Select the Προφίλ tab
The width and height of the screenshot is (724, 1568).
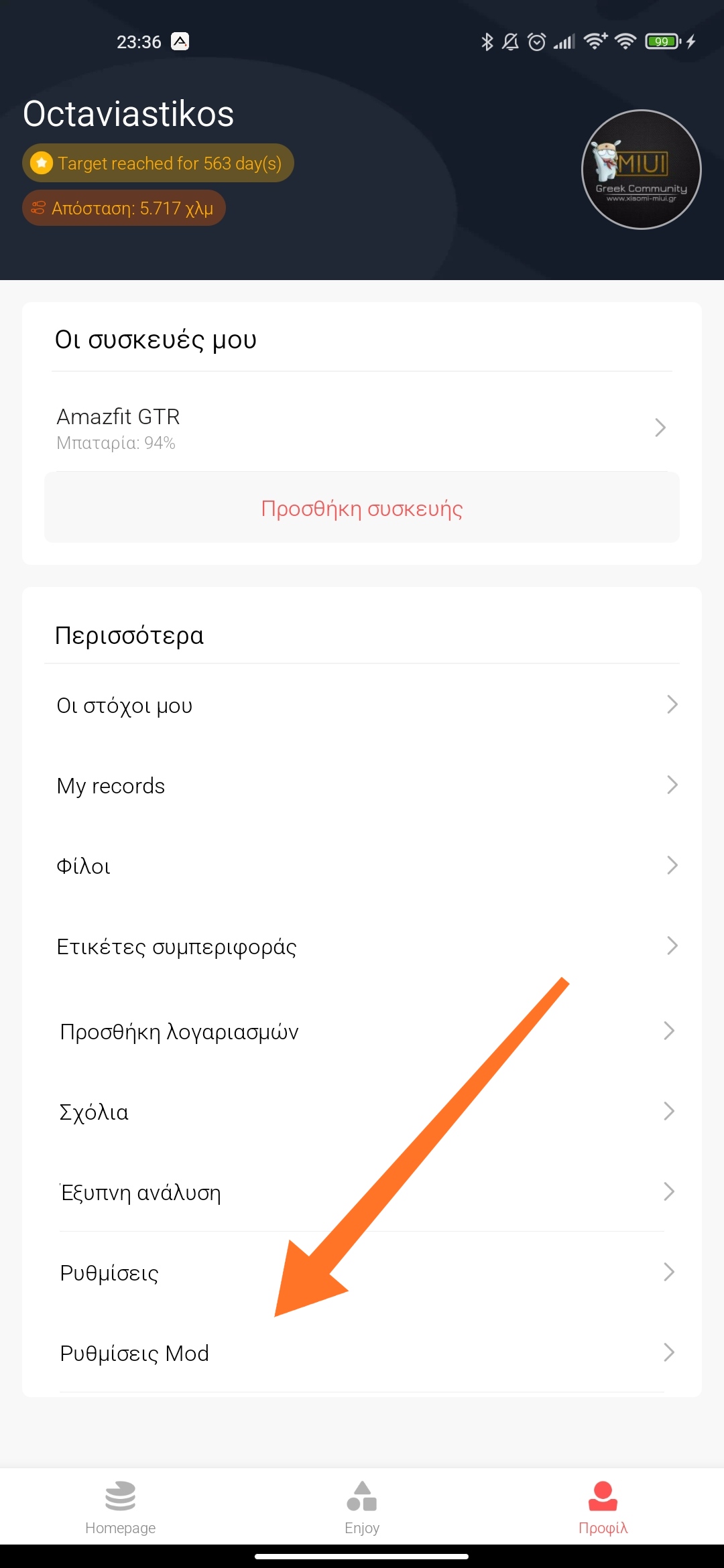click(x=603, y=1506)
